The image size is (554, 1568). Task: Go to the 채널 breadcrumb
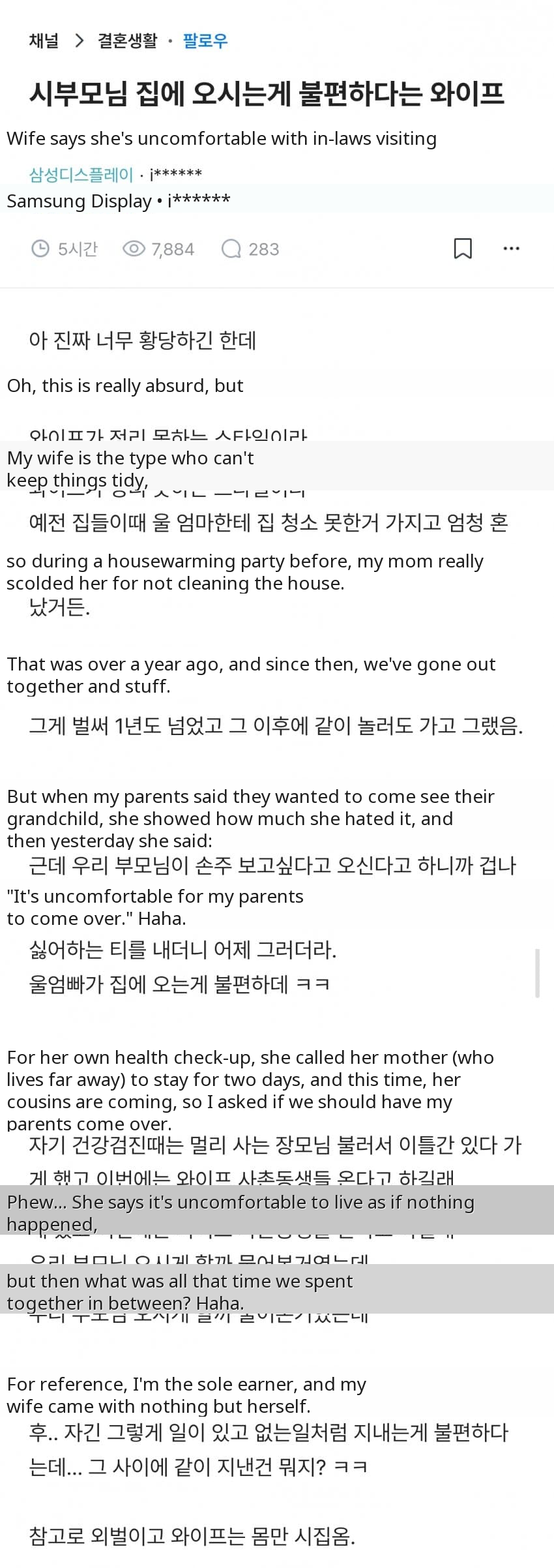coord(44,41)
